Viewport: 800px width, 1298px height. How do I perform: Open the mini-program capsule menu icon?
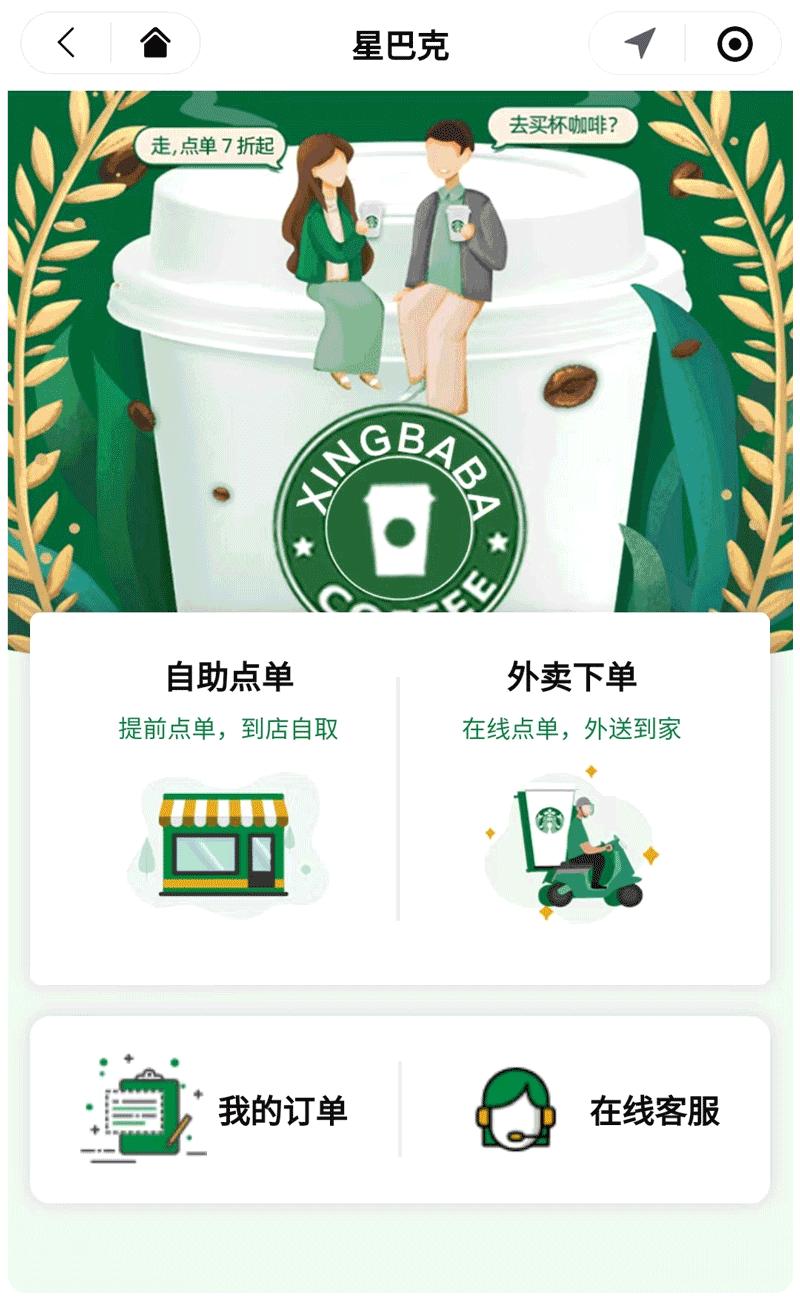(733, 45)
